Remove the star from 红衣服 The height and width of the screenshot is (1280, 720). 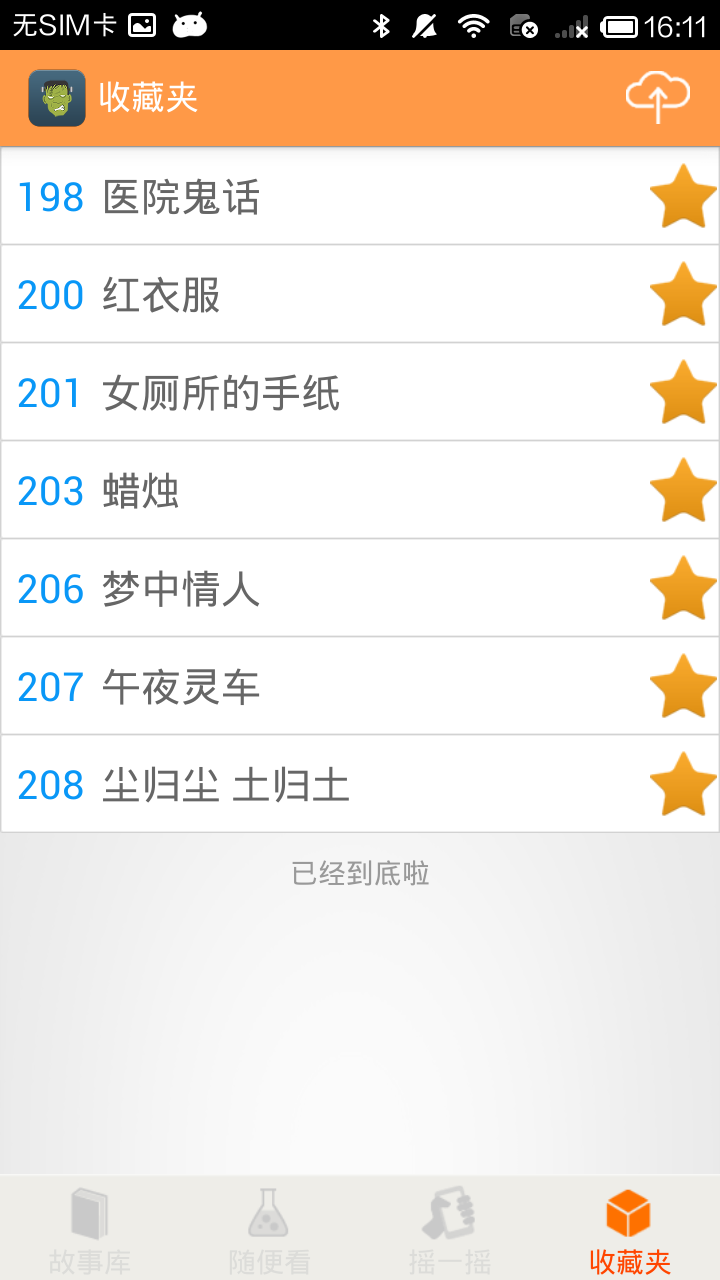pos(683,295)
